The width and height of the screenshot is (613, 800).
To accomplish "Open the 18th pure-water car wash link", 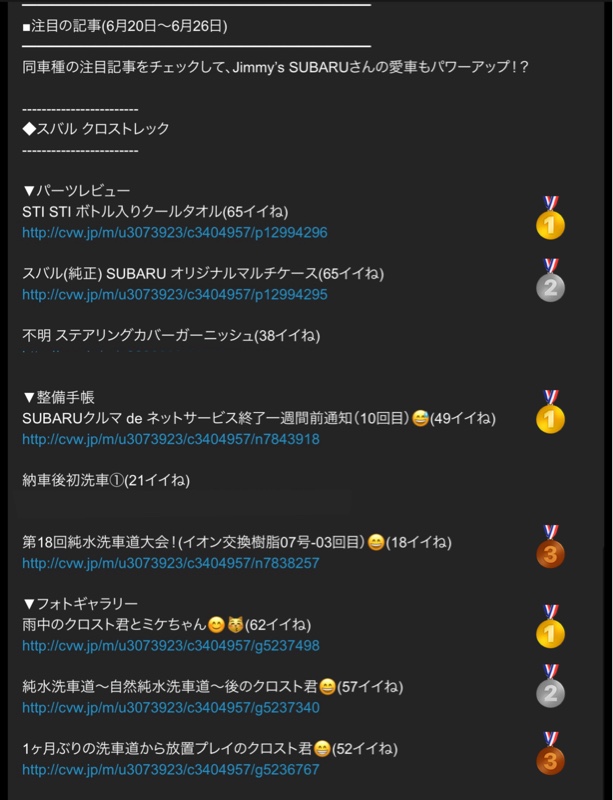I will pyautogui.click(x=170, y=563).
